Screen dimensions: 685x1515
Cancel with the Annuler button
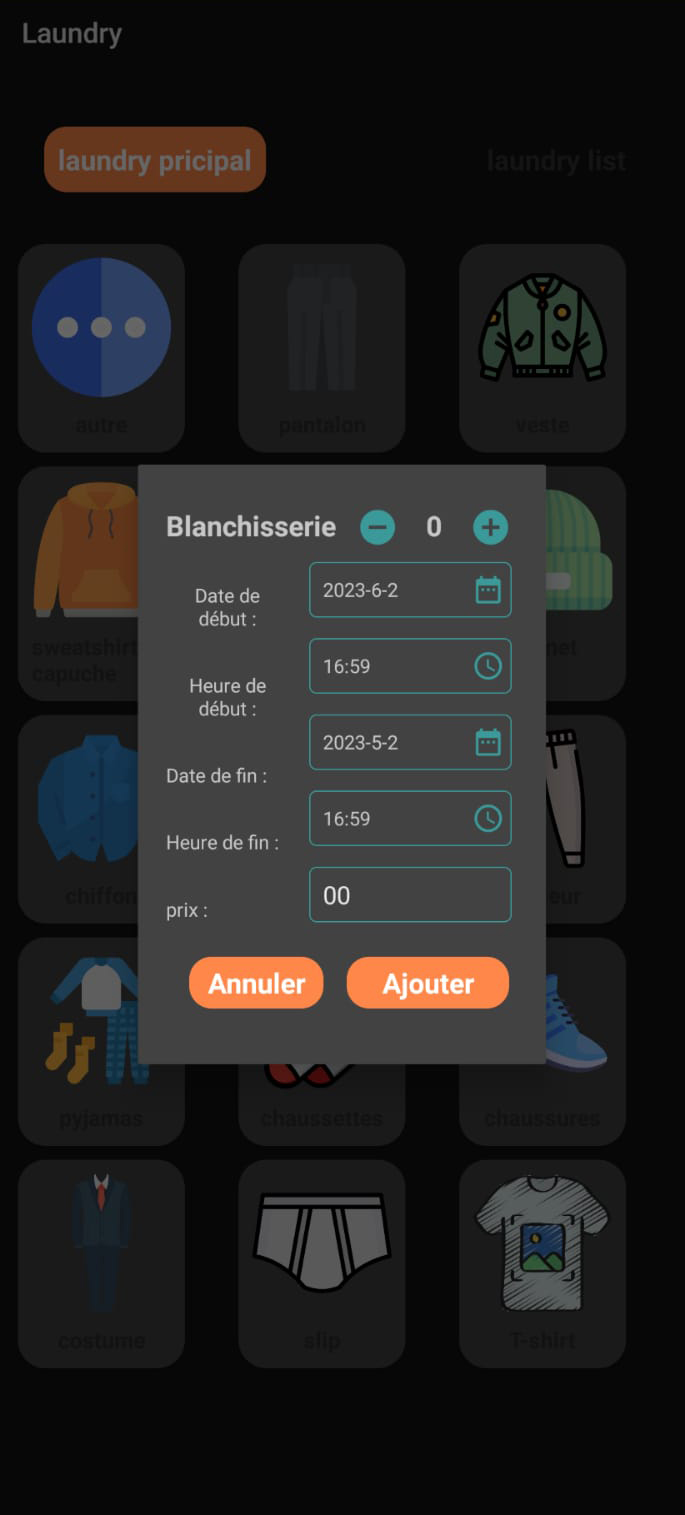tap(256, 983)
